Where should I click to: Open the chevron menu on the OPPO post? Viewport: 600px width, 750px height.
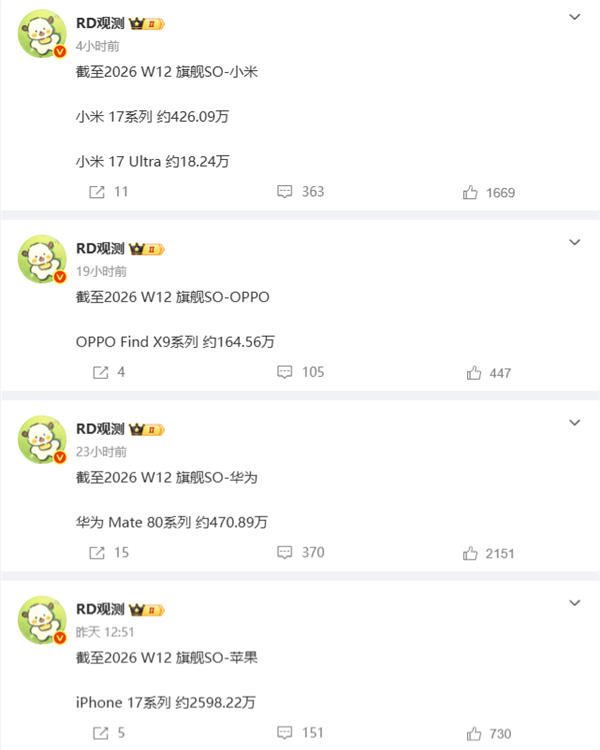click(574, 243)
